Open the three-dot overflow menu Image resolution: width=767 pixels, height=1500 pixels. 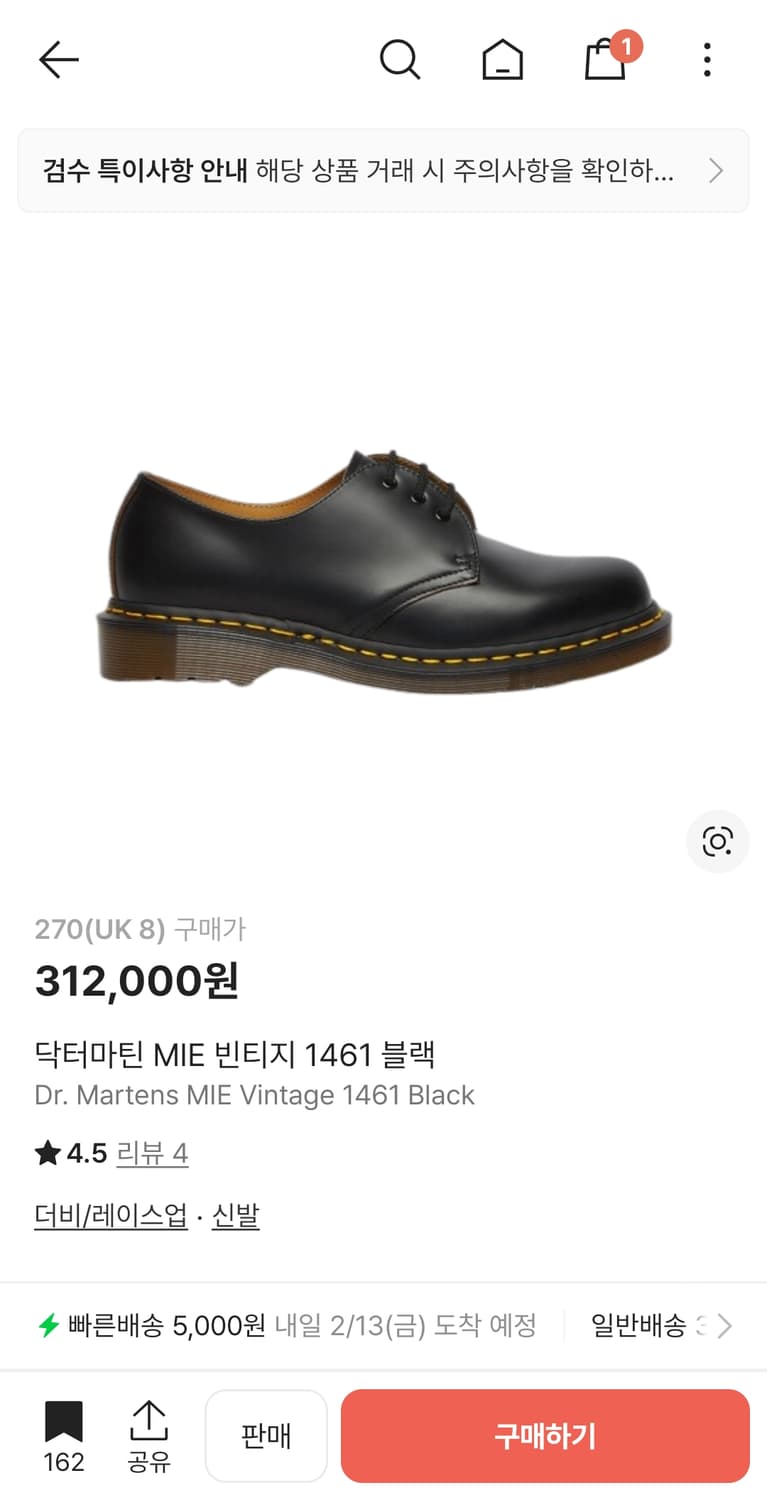(707, 60)
